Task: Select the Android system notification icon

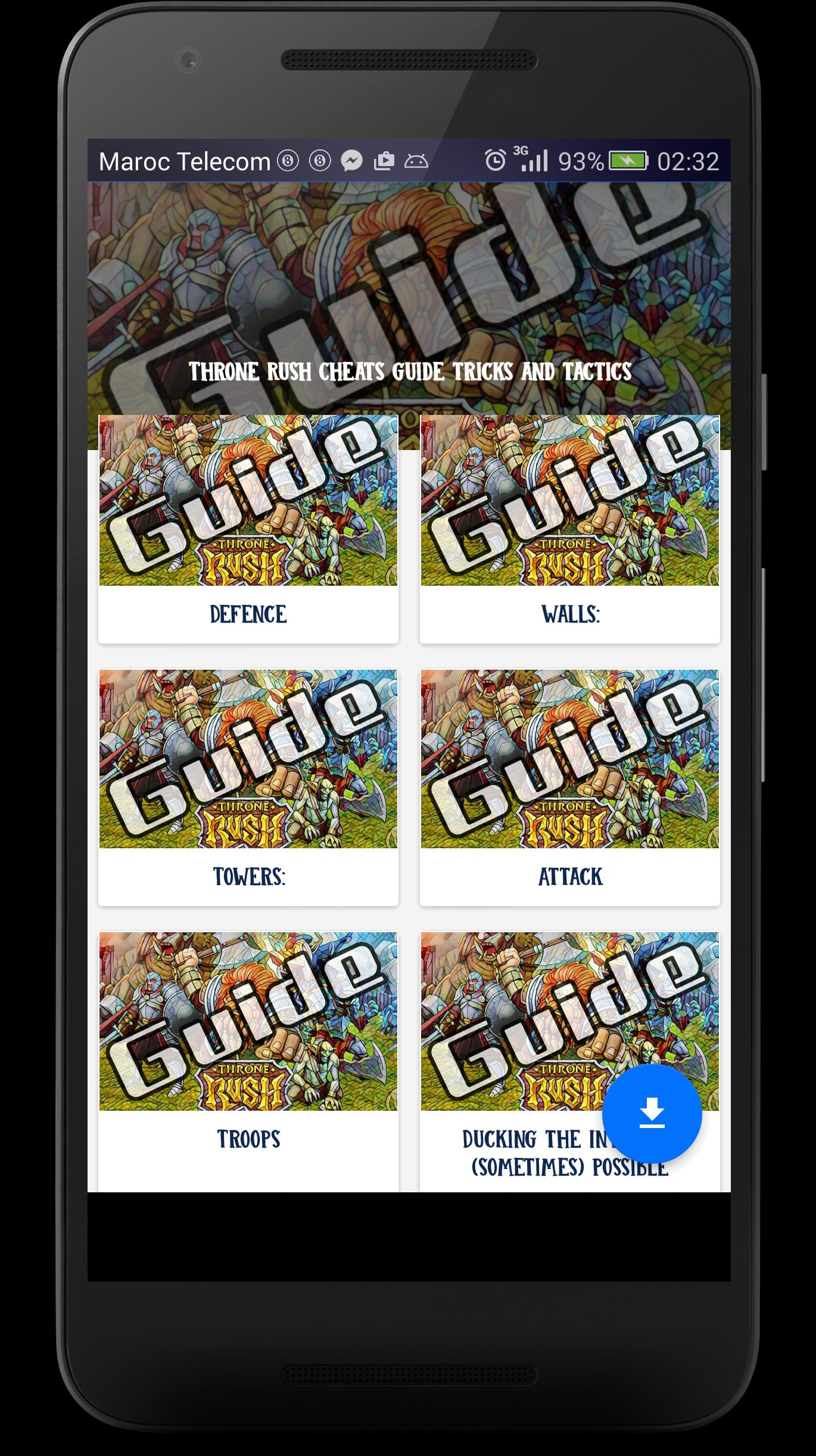Action: tap(418, 160)
